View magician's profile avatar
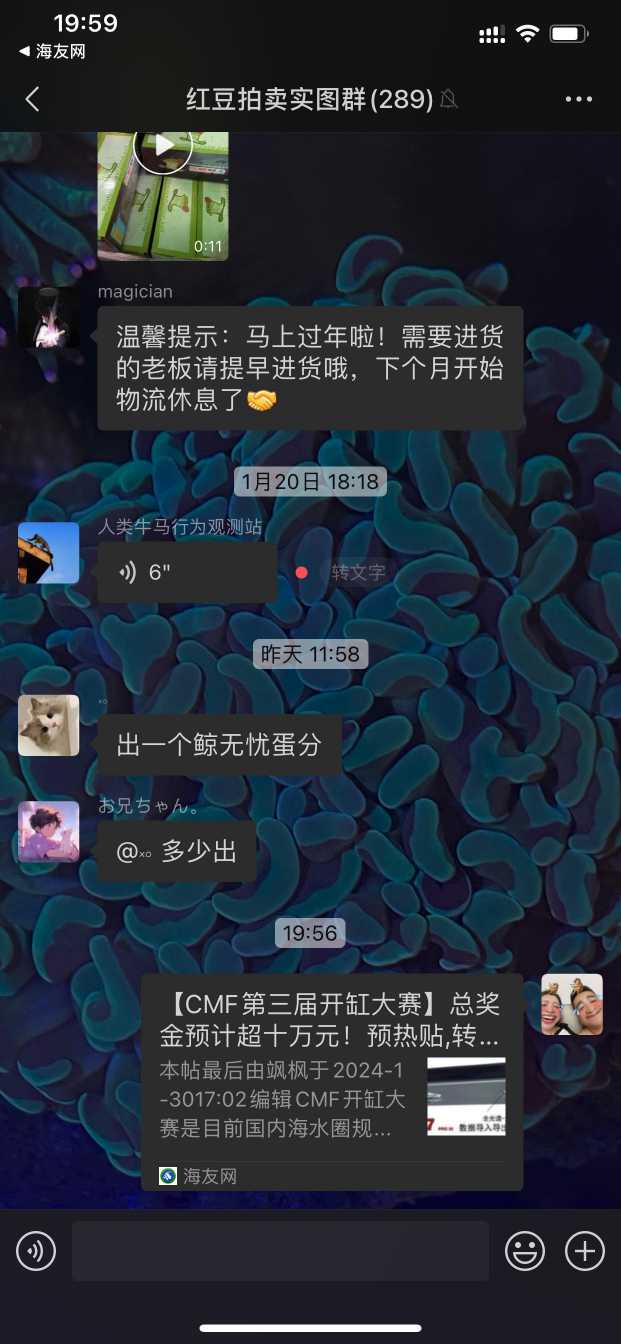This screenshot has width=621, height=1344. (49, 318)
